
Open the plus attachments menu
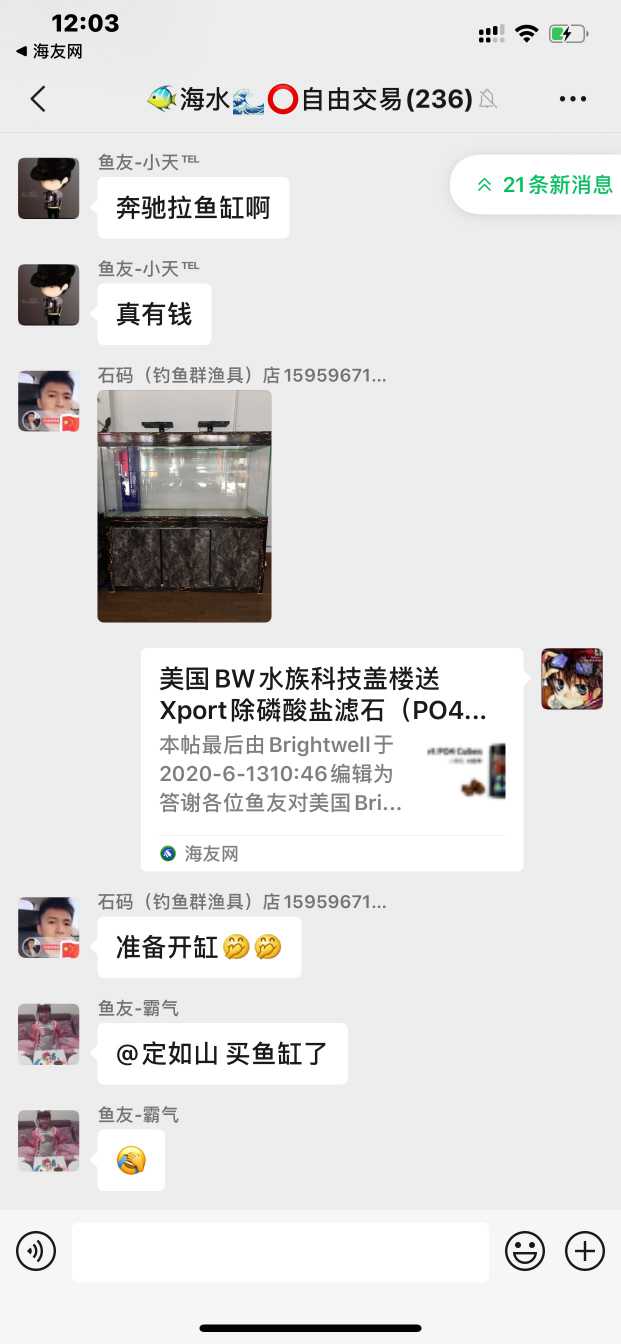585,1251
